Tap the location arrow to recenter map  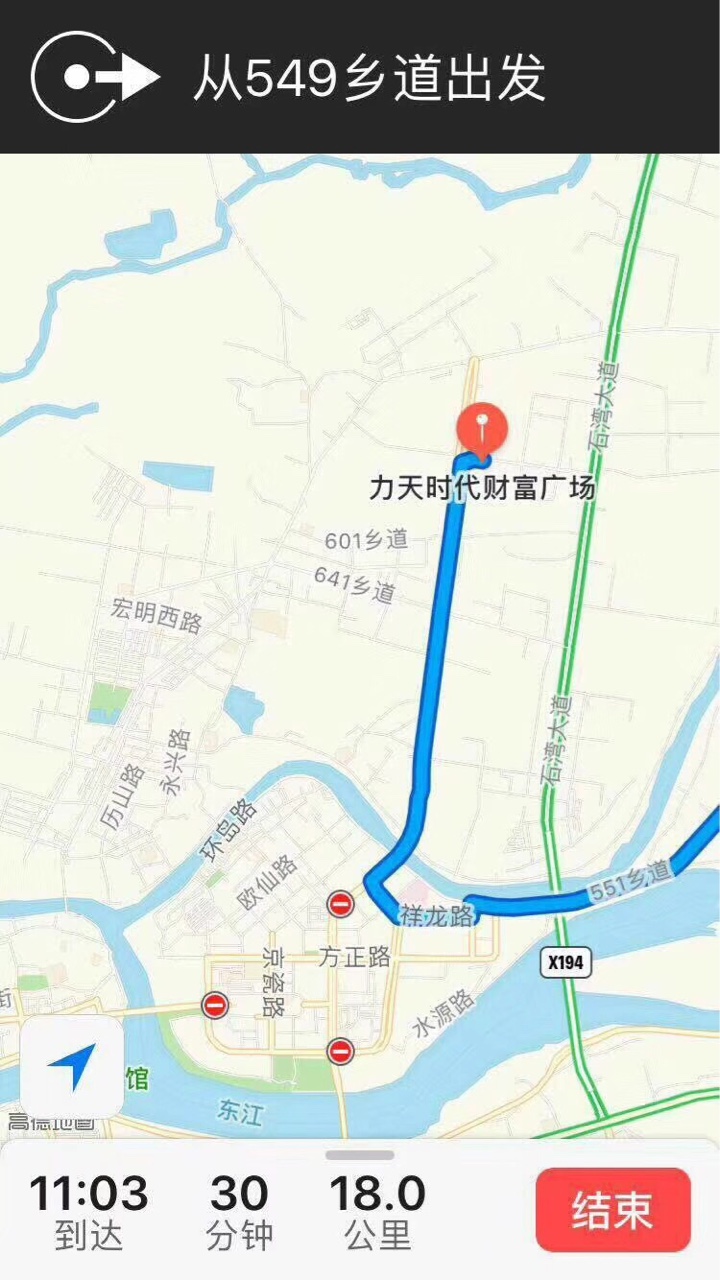pyautogui.click(x=71, y=1067)
